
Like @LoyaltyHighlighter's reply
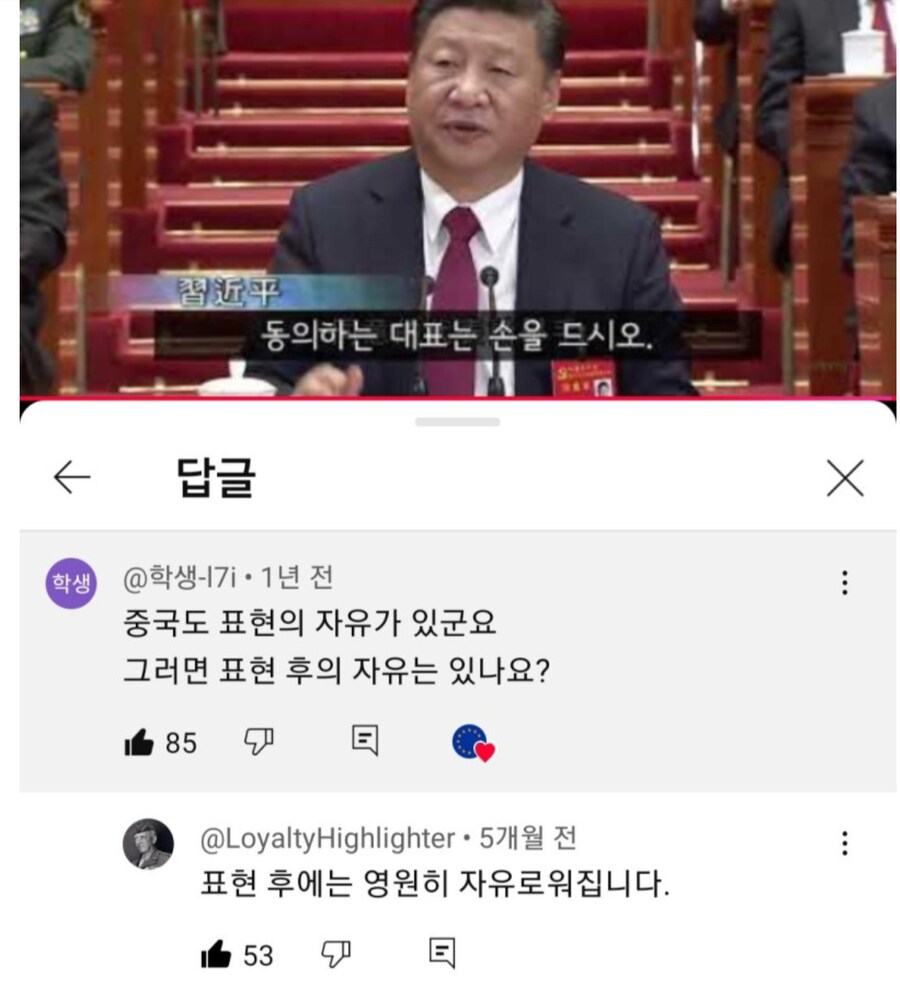(x=215, y=954)
